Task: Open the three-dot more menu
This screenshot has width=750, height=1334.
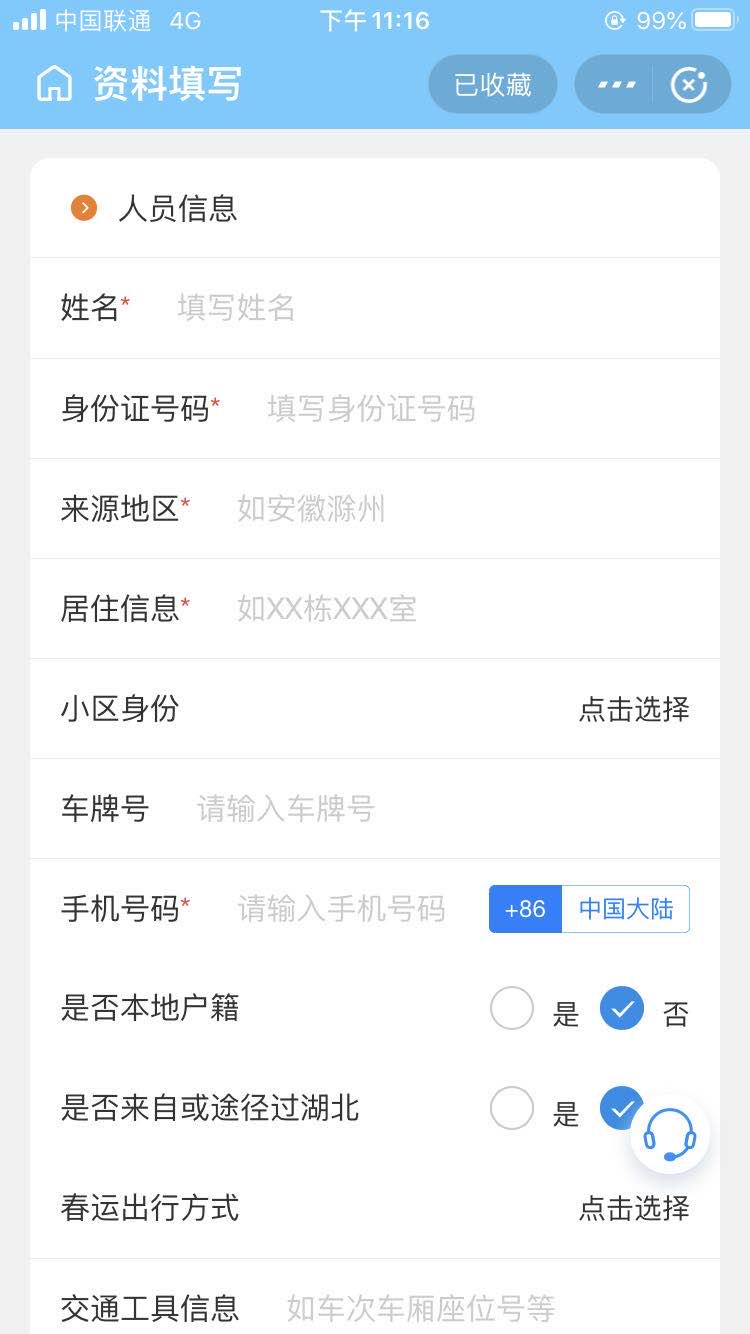Action: [x=616, y=84]
